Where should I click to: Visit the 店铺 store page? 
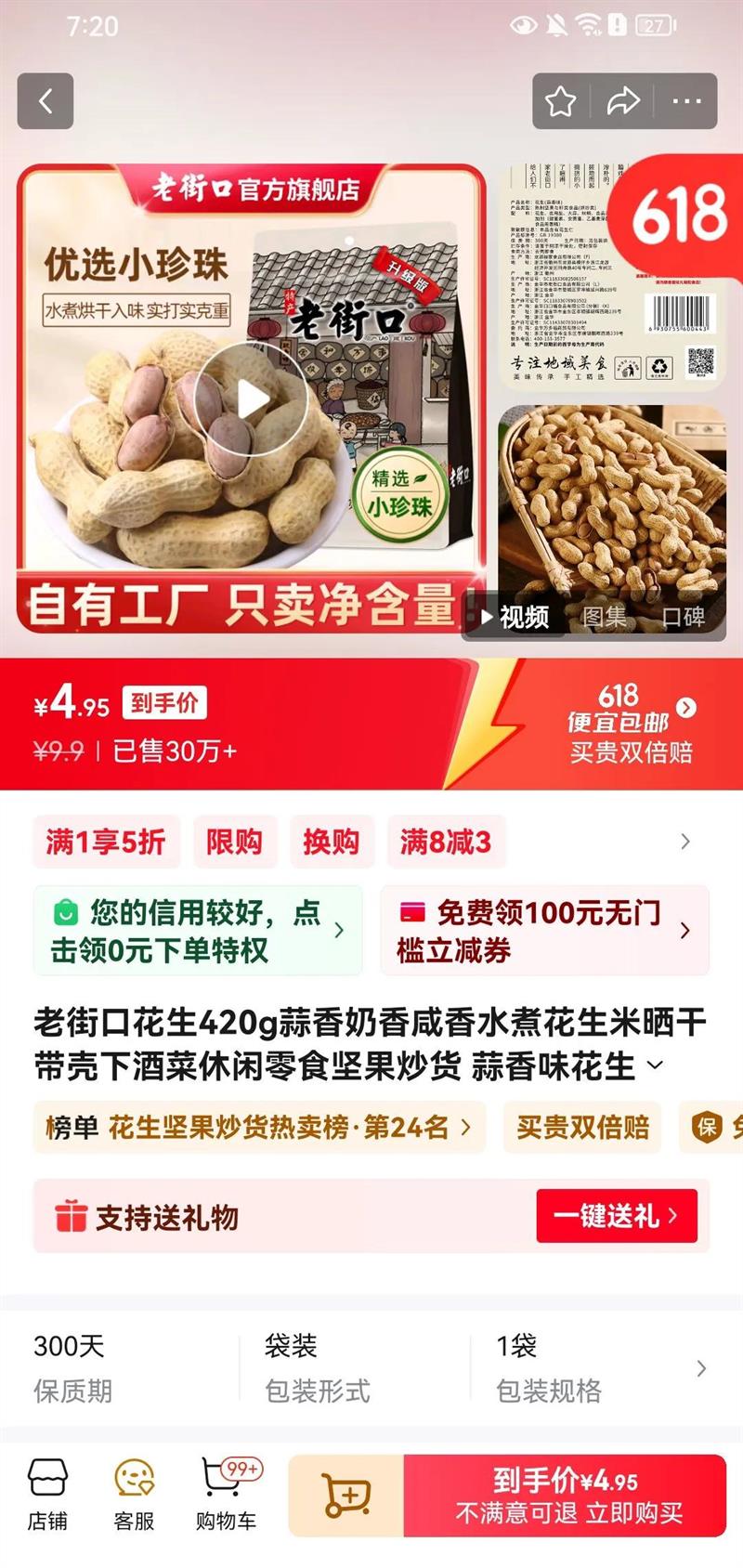point(47,1495)
